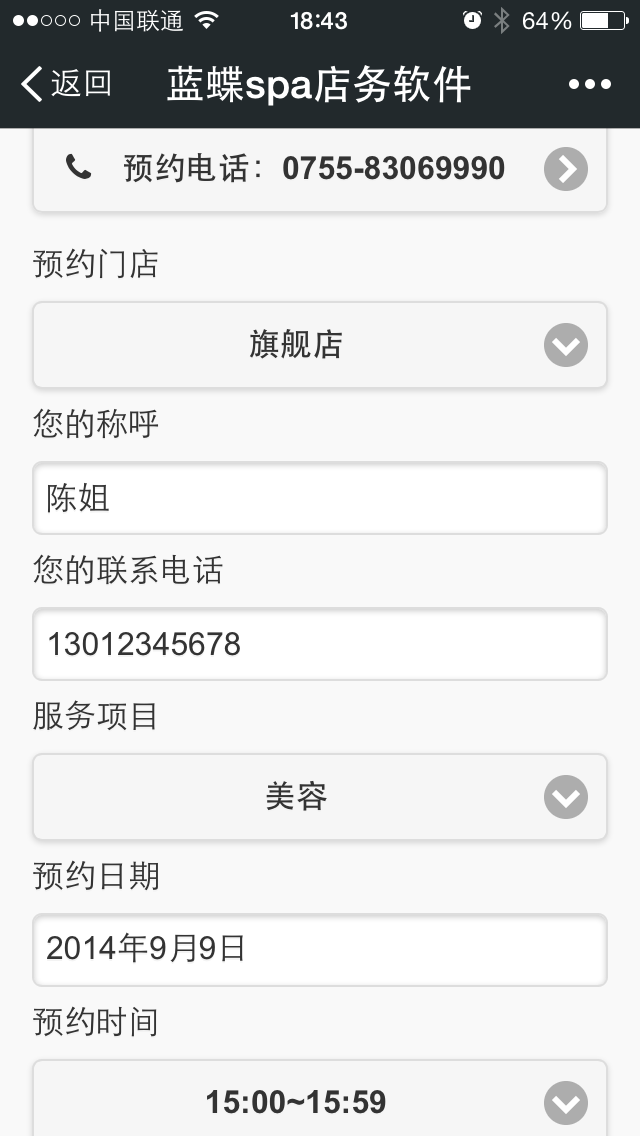Tap the contact phone field 13012345678

(320, 644)
